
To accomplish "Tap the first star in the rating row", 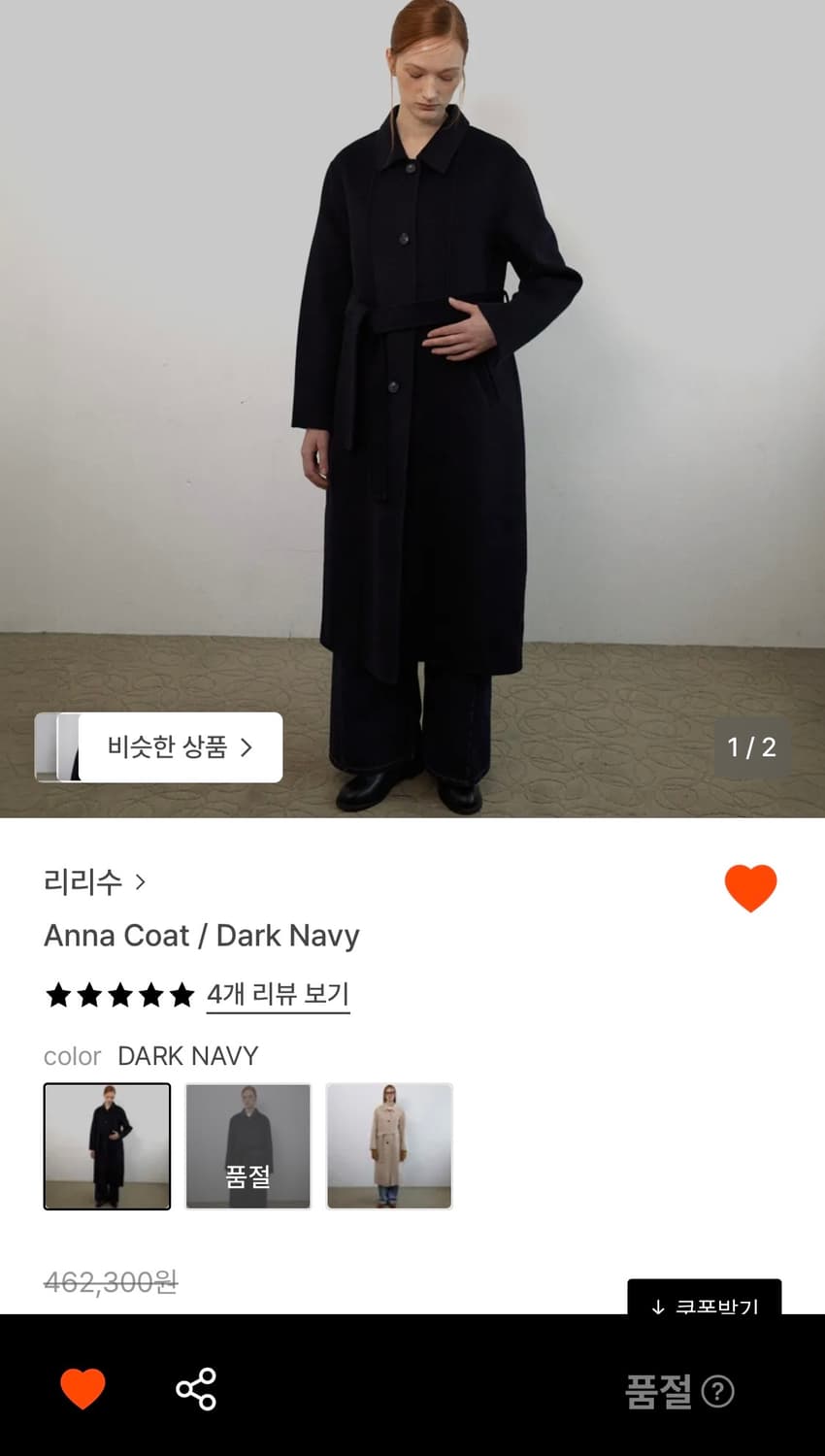I will (x=56, y=995).
